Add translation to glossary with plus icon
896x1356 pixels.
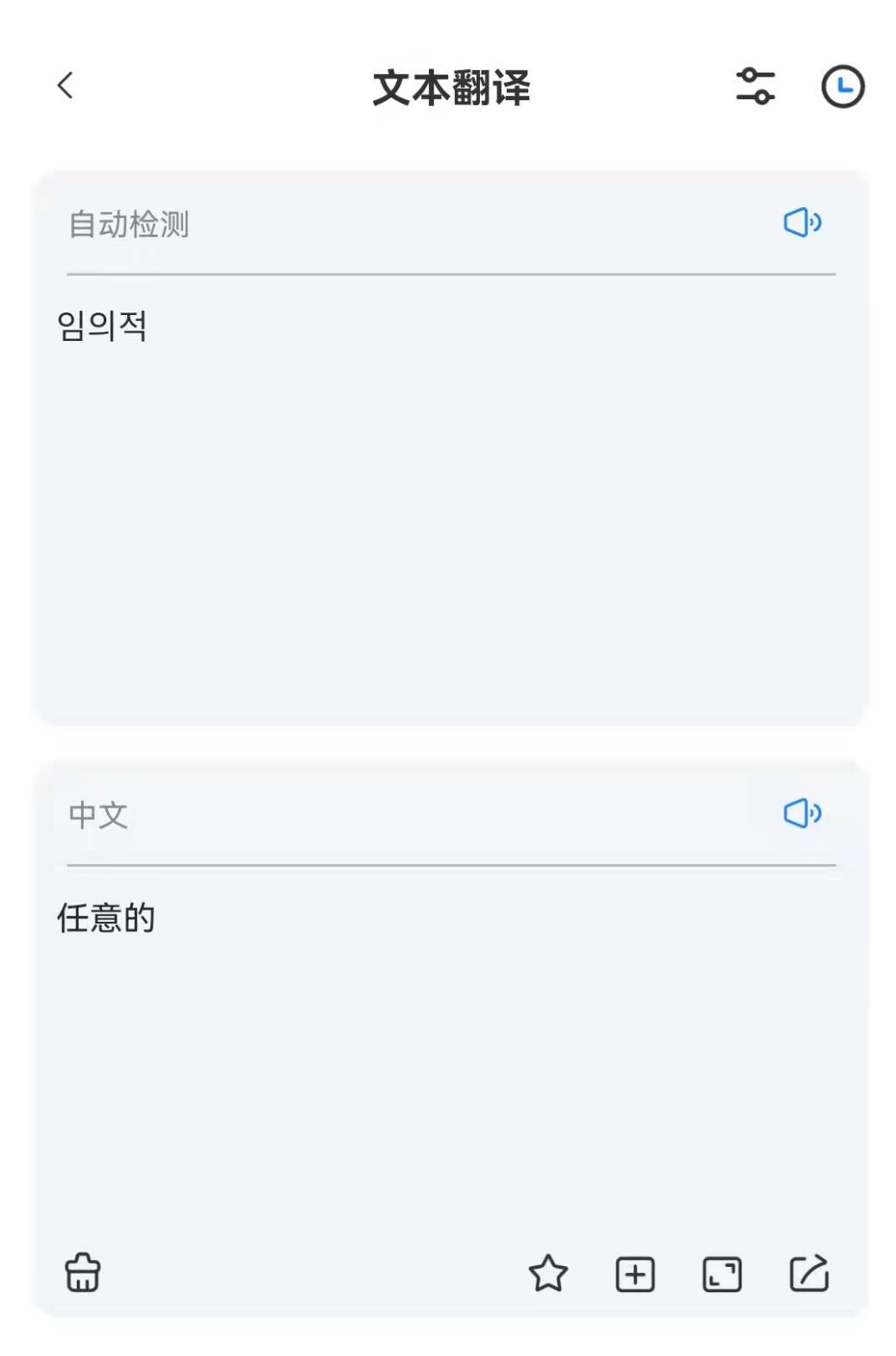[635, 1275]
